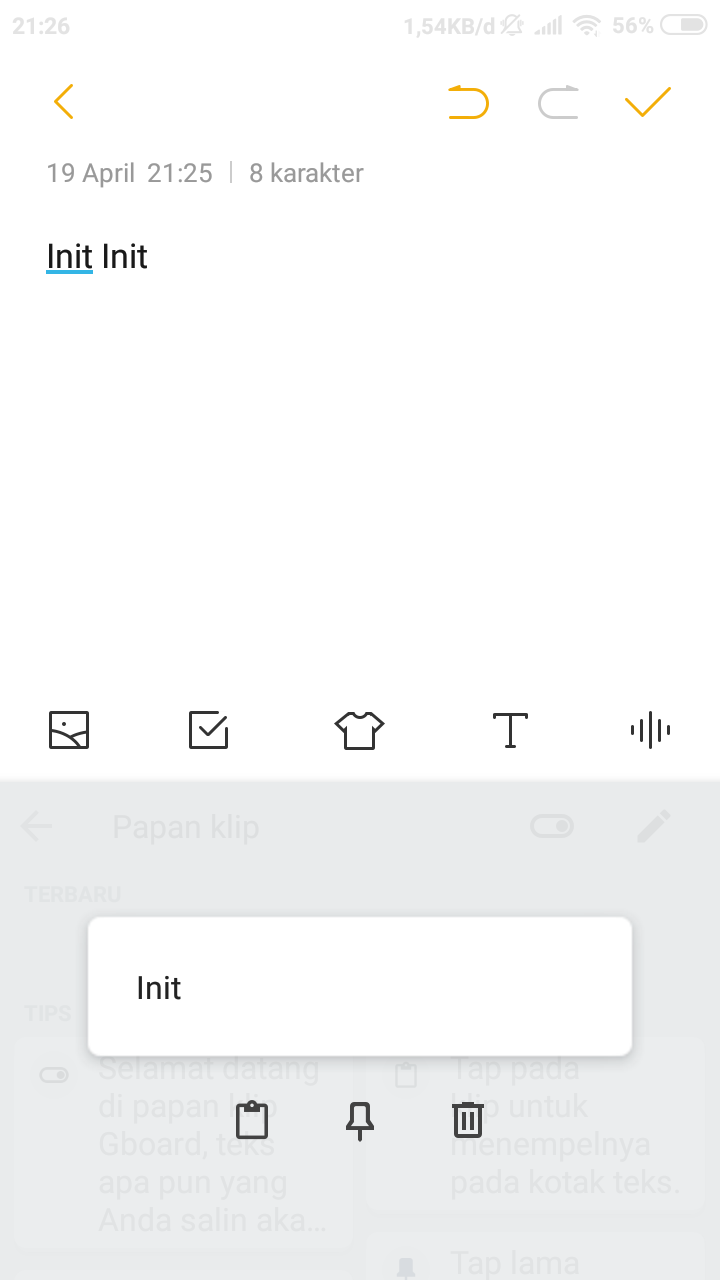Undo the last edit
Image resolution: width=720 pixels, height=1280 pixels.
(x=468, y=103)
